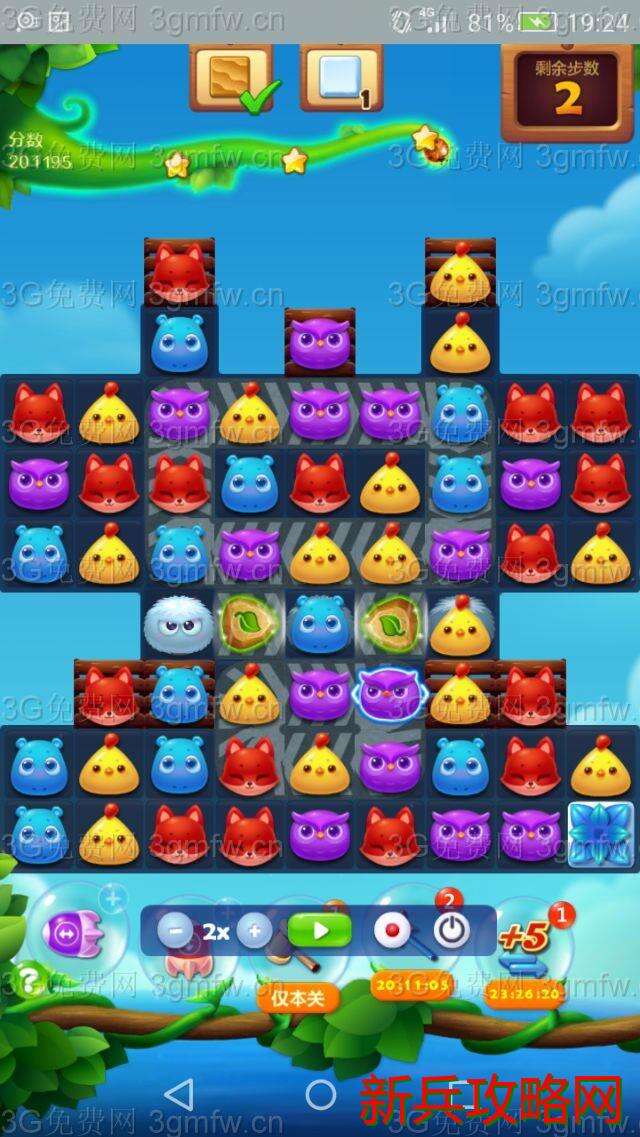Tap the white fluffy creature on the board
640x1137 pixels.
click(x=178, y=625)
